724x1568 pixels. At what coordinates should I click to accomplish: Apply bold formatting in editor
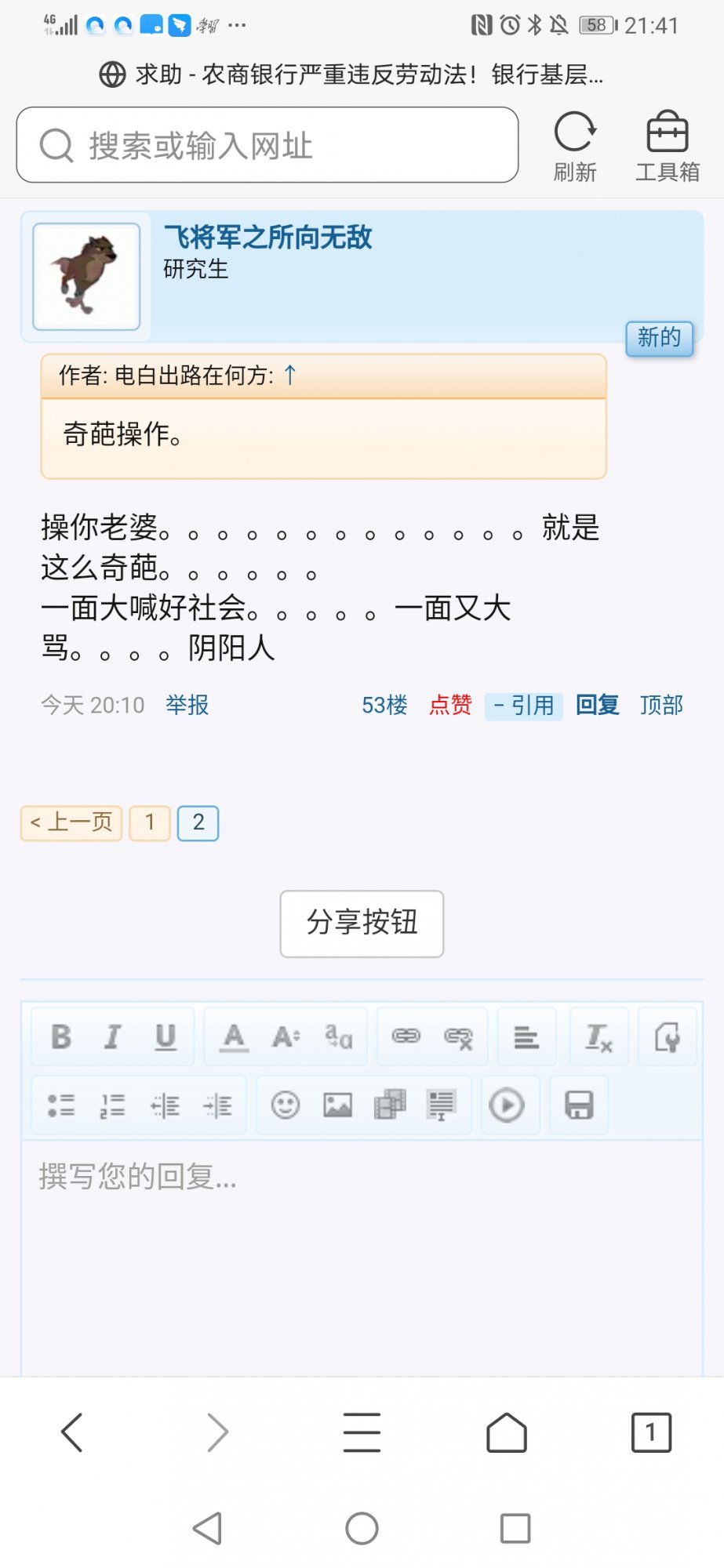coord(60,1036)
